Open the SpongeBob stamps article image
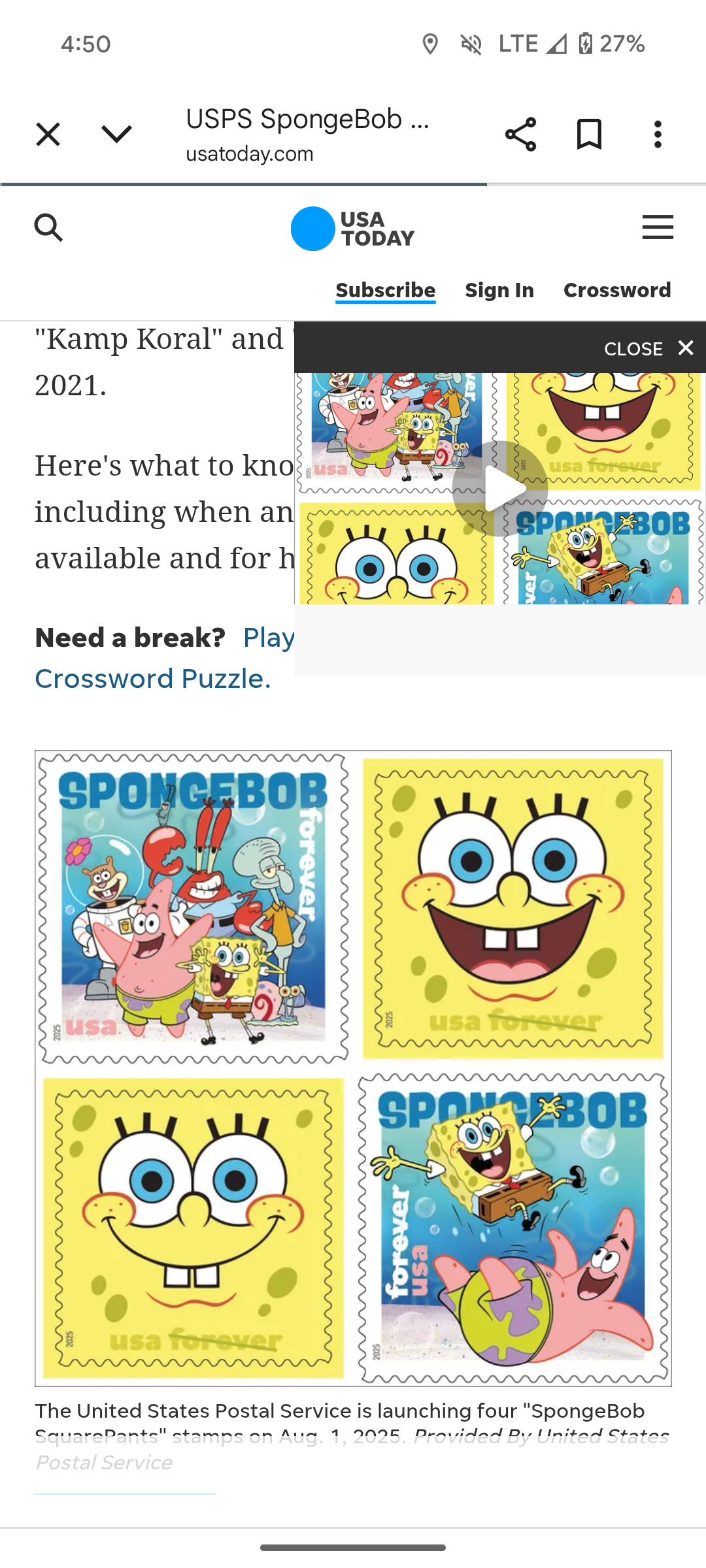706x1568 pixels. [353, 1068]
